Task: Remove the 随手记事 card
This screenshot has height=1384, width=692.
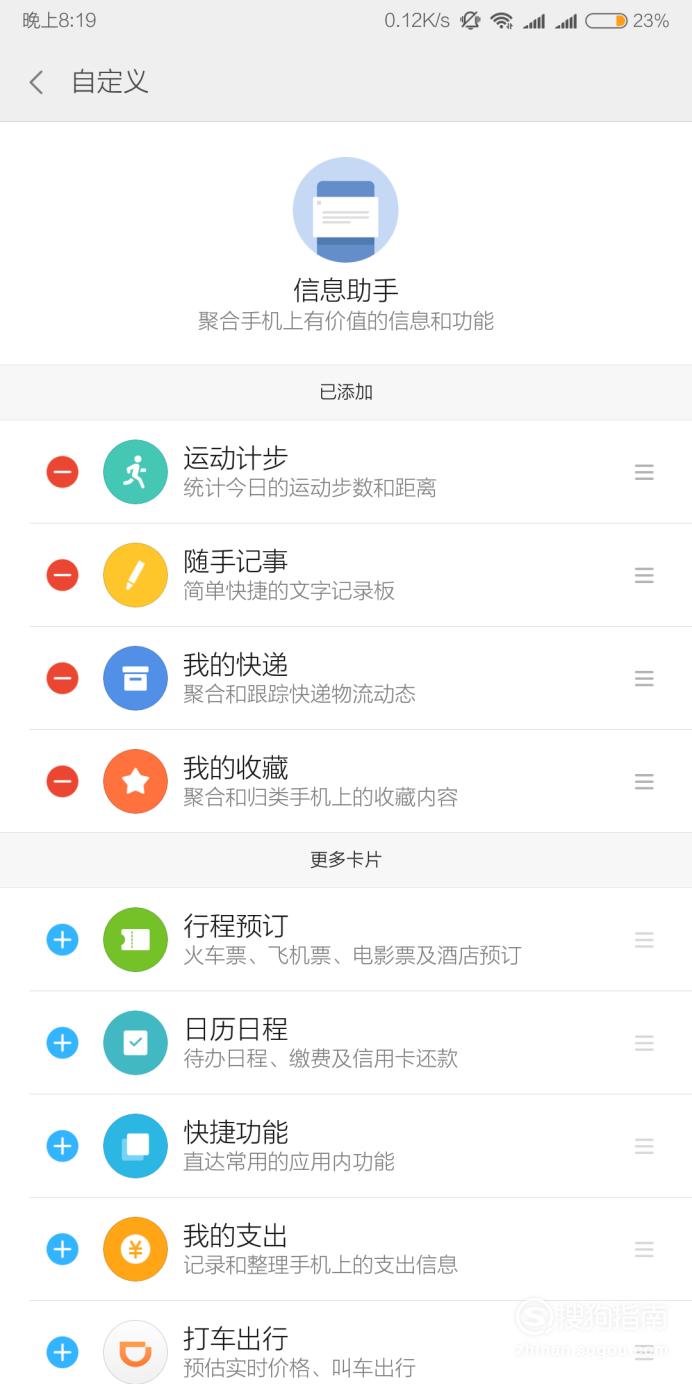Action: [62, 575]
